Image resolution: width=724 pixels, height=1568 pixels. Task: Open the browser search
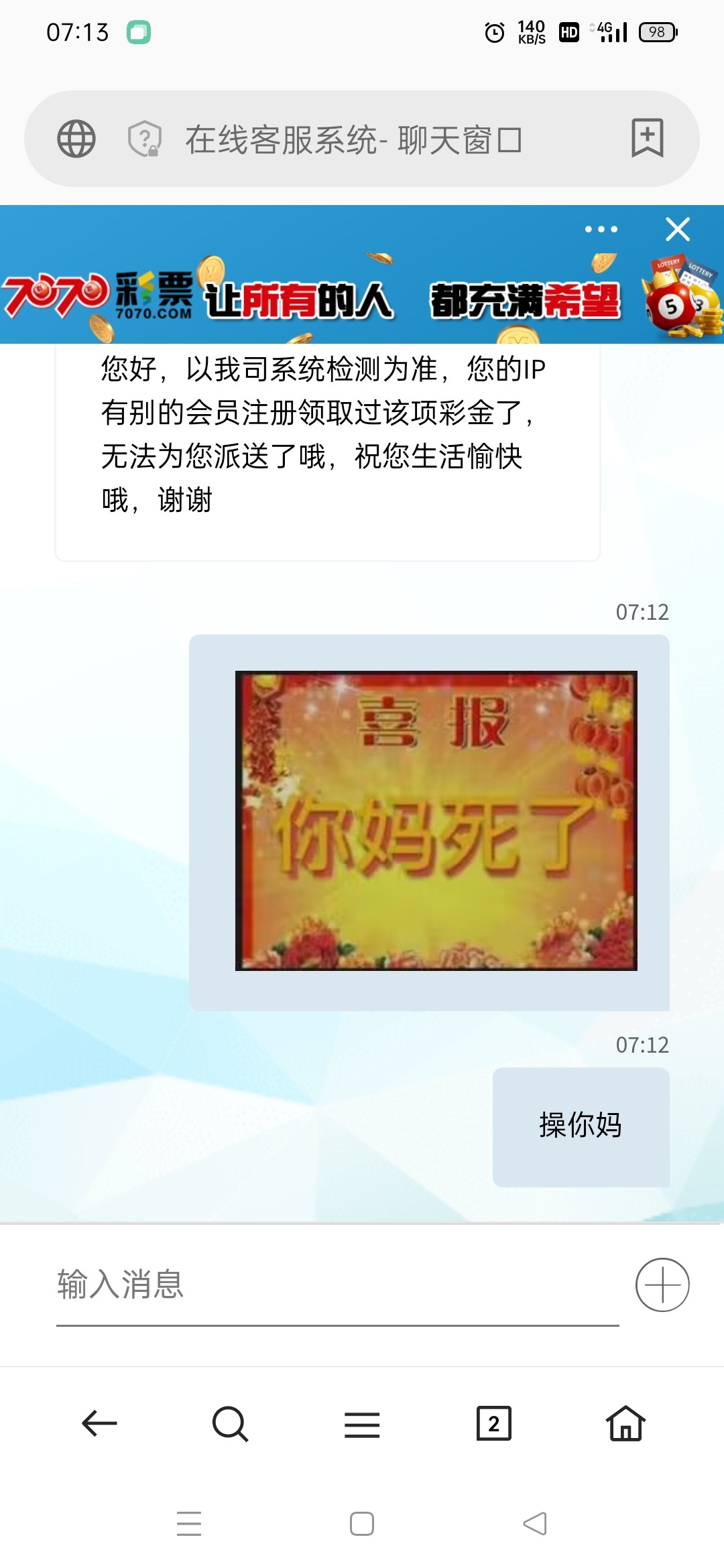(x=230, y=1423)
